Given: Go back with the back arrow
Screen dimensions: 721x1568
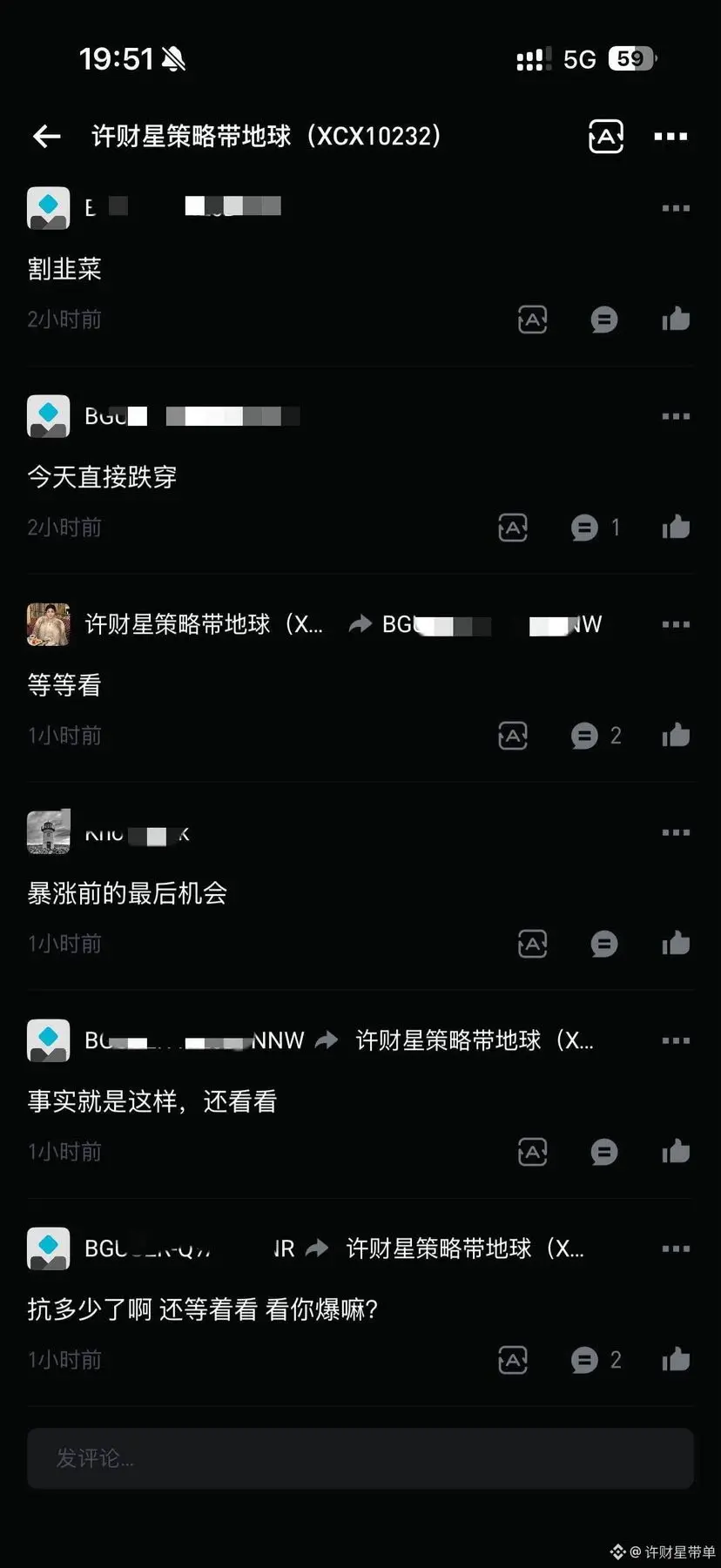Looking at the screenshot, I should click(45, 137).
